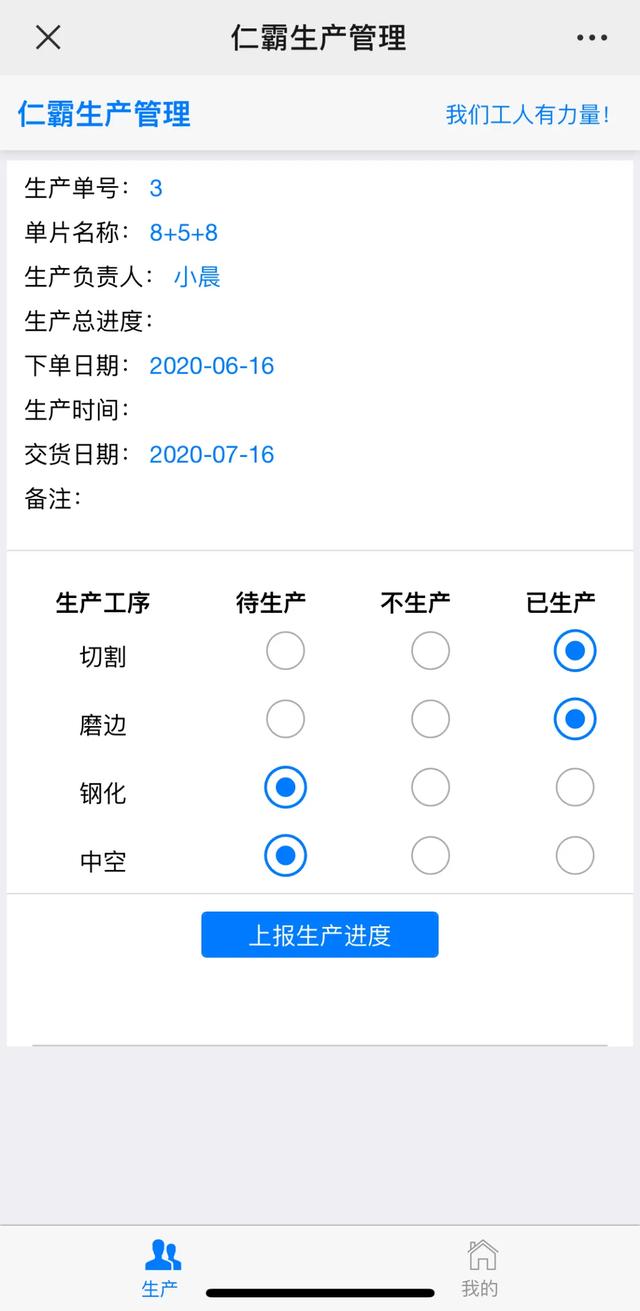This screenshot has width=640, height=1311.
Task: Choose 不生产 for 钢化
Action: pos(430,787)
